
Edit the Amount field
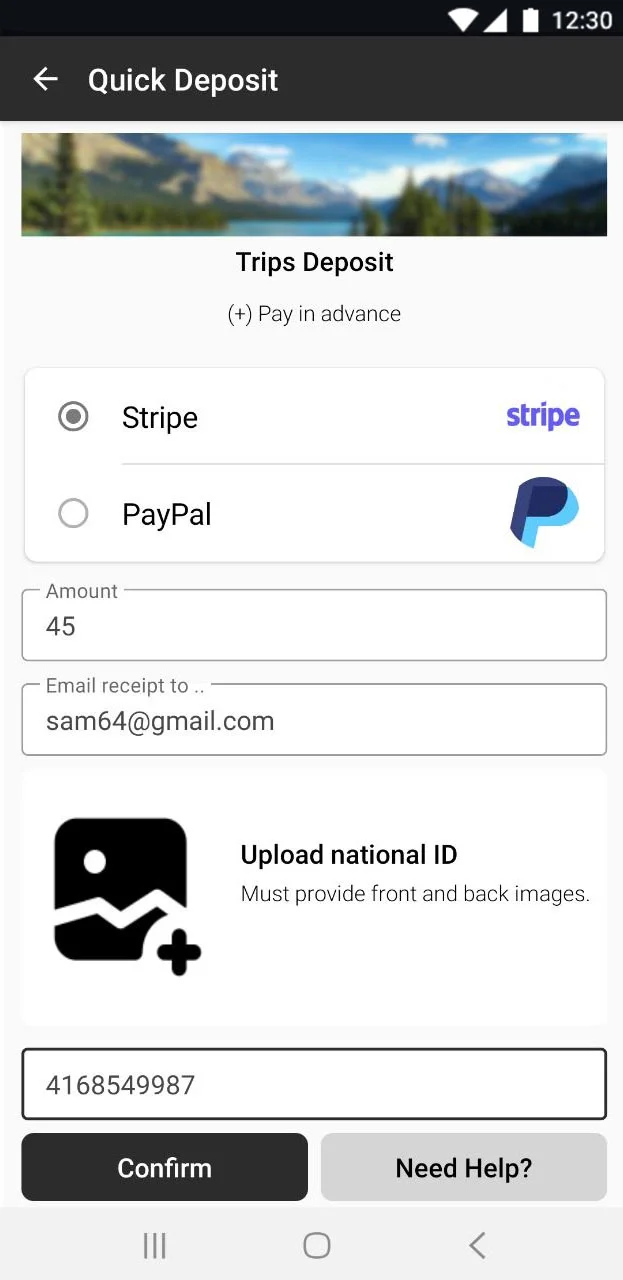(314, 626)
